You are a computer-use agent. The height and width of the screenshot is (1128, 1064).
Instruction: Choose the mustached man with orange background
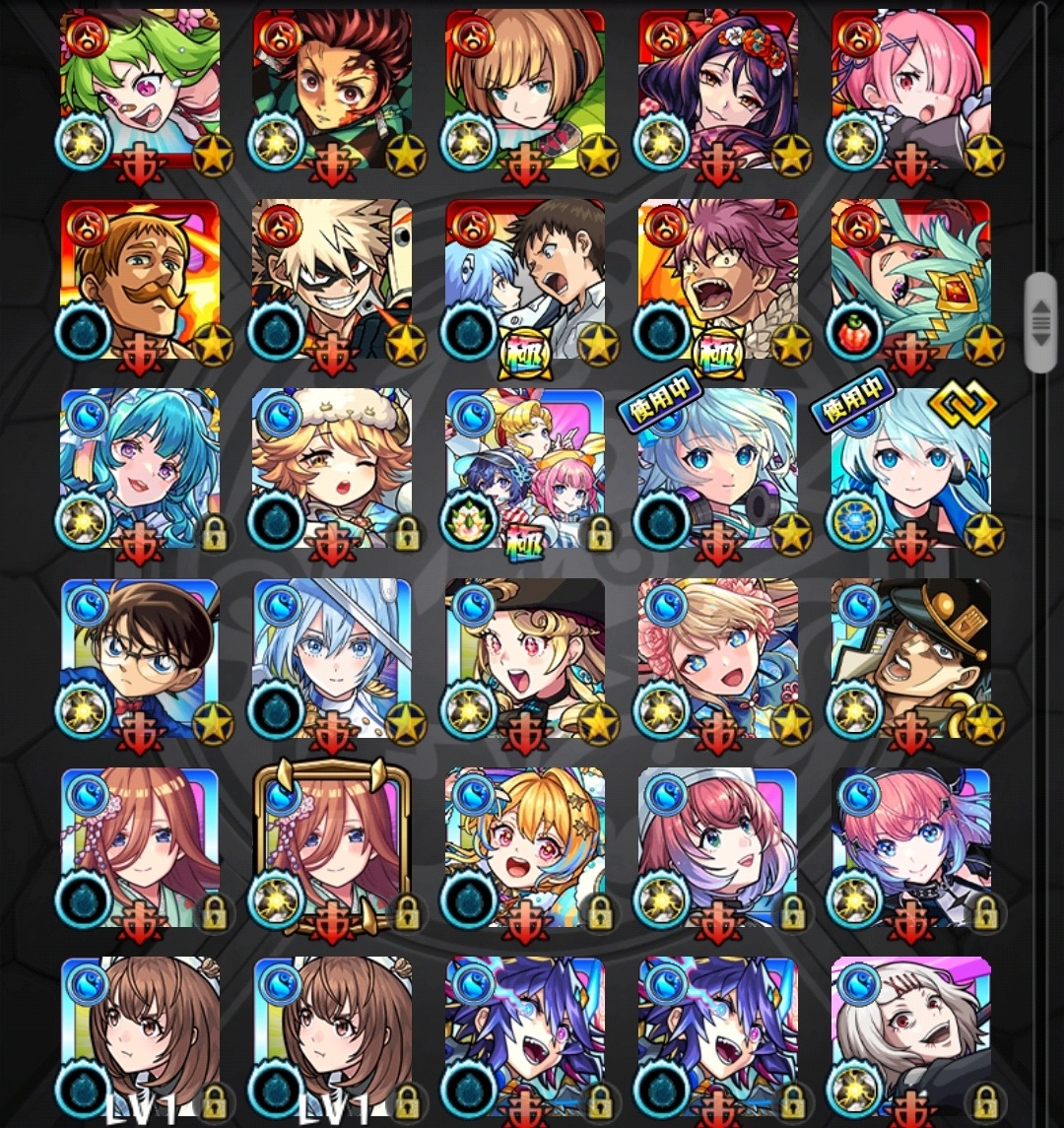coord(139,281)
